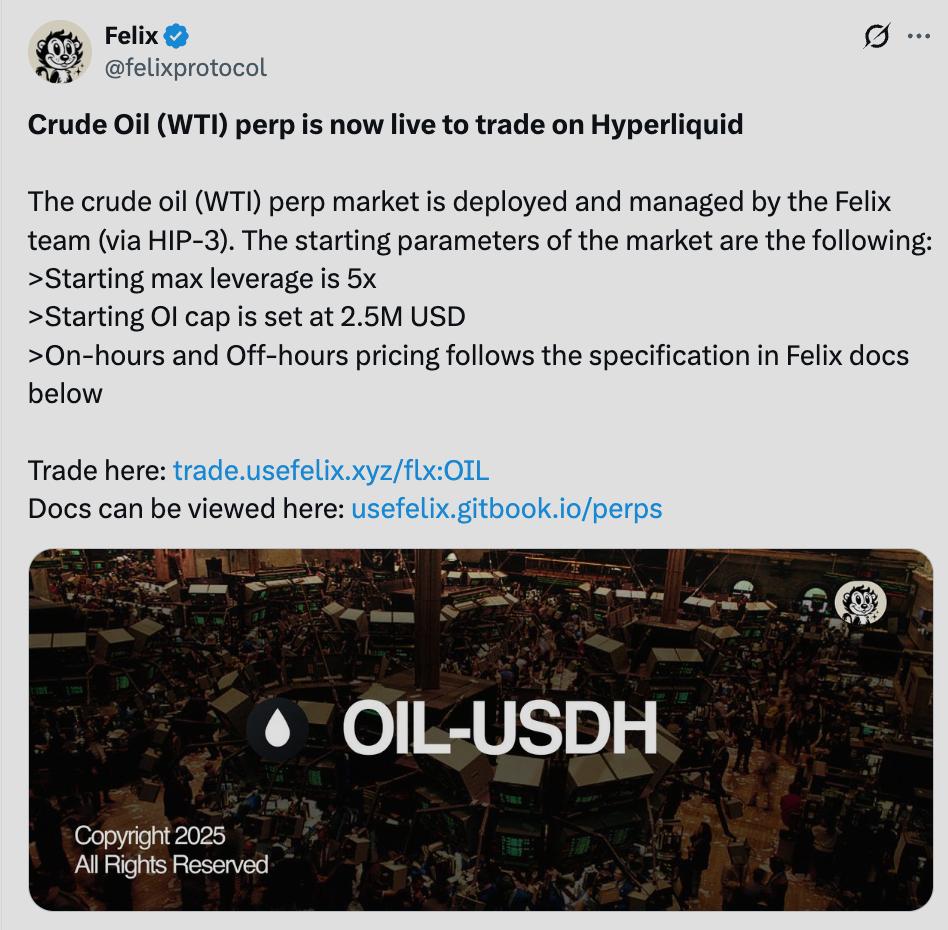This screenshot has width=948, height=930.
Task: Tap the Grok icon on the post
Action: tap(876, 37)
